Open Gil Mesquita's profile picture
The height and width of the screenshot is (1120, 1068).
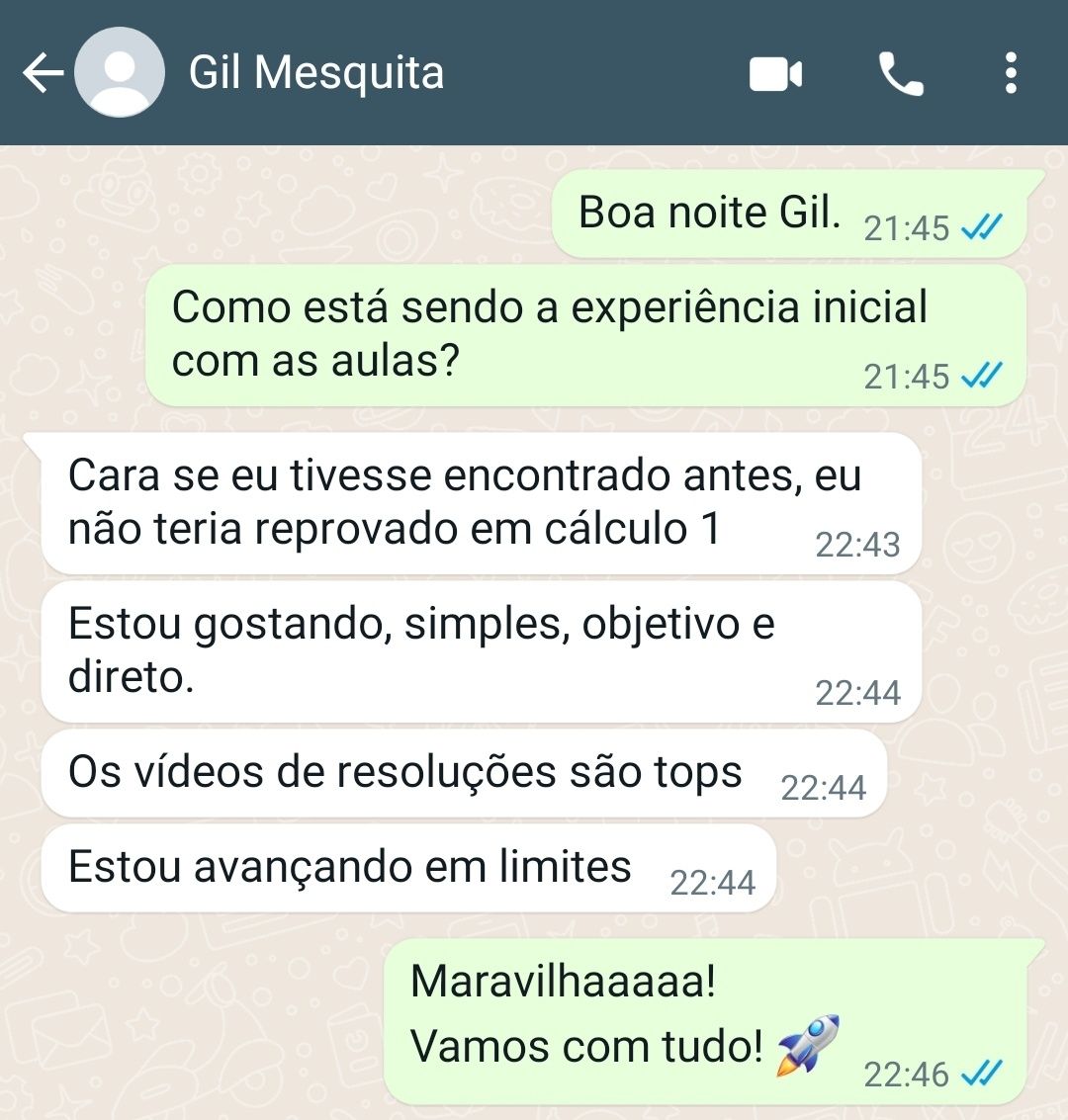click(x=119, y=73)
